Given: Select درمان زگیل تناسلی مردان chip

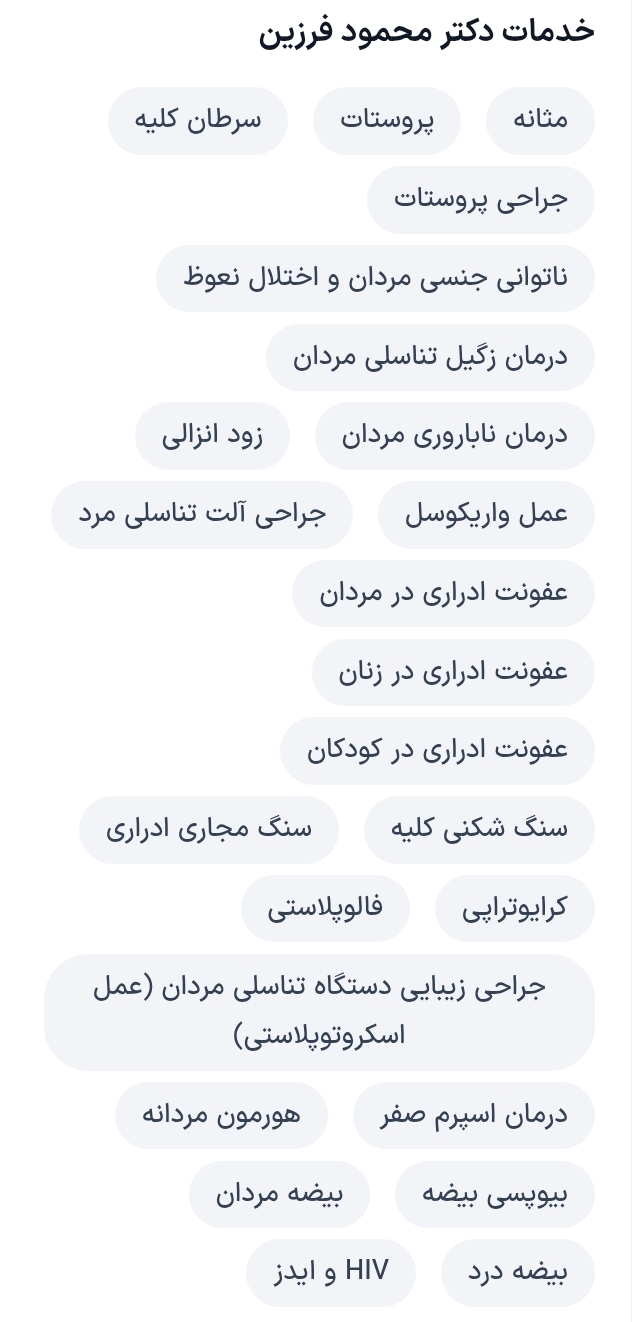Looking at the screenshot, I should pyautogui.click(x=430, y=357).
